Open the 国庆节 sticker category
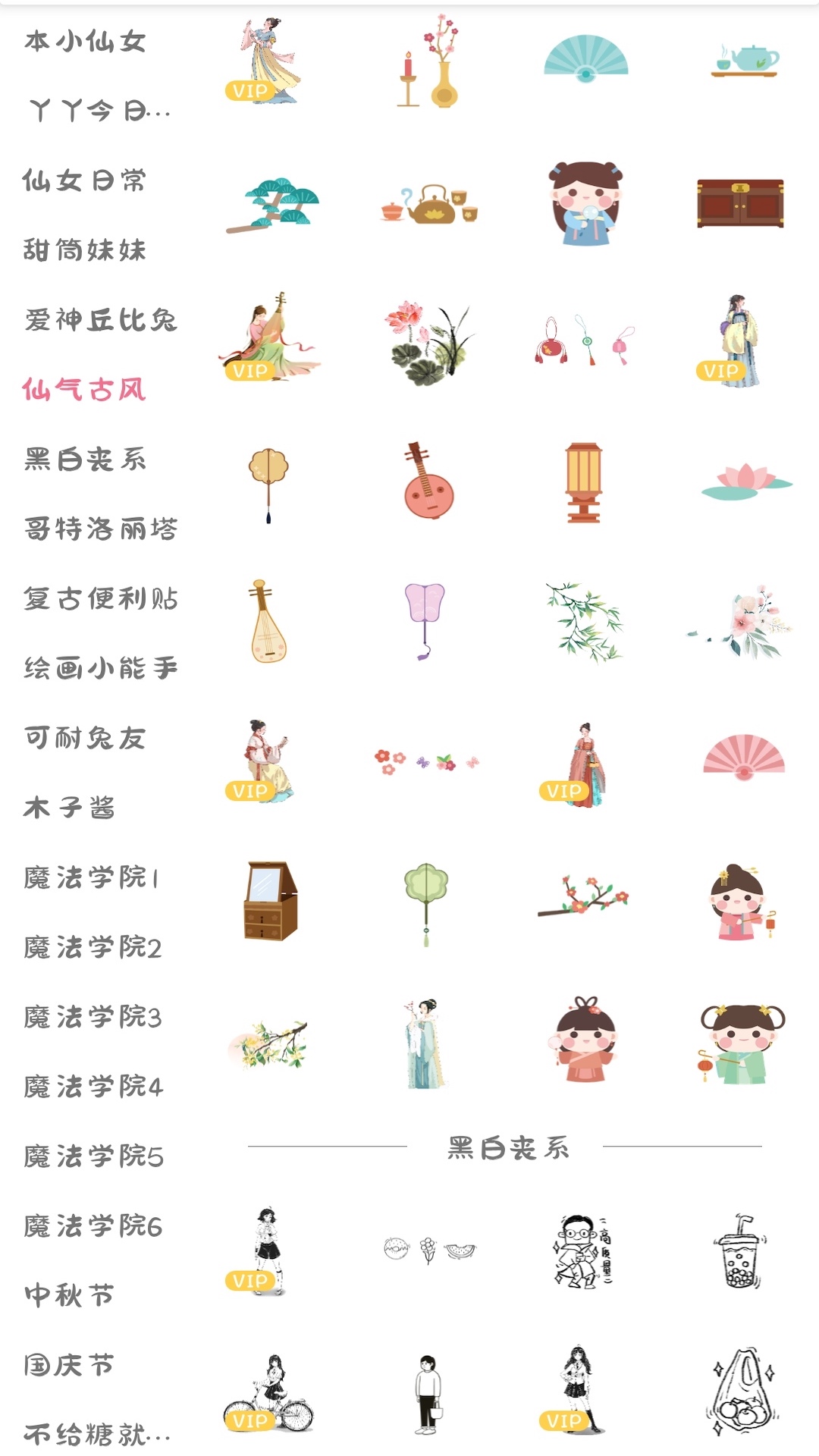This screenshot has height=1456, width=819. pos(69,1366)
